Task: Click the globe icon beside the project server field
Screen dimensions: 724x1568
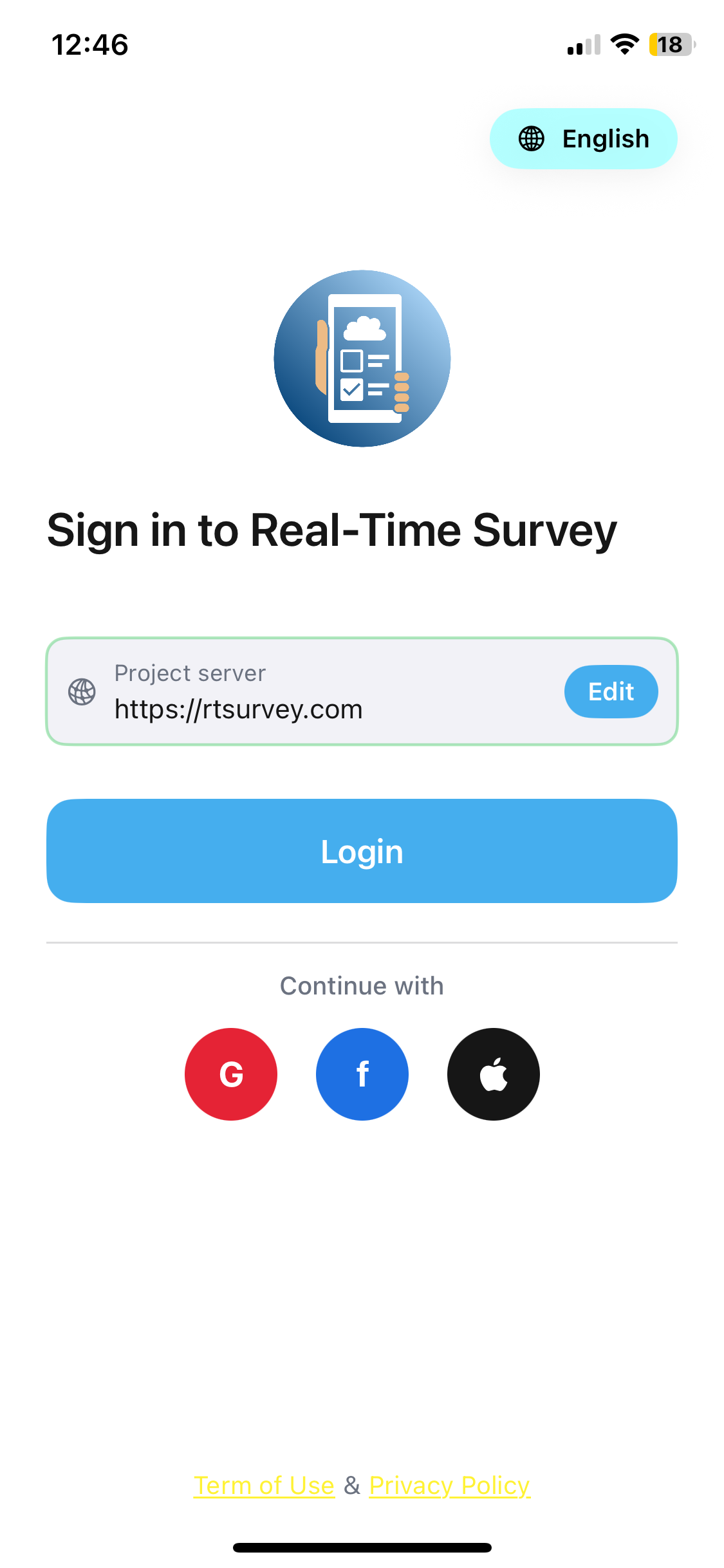Action: (x=81, y=693)
